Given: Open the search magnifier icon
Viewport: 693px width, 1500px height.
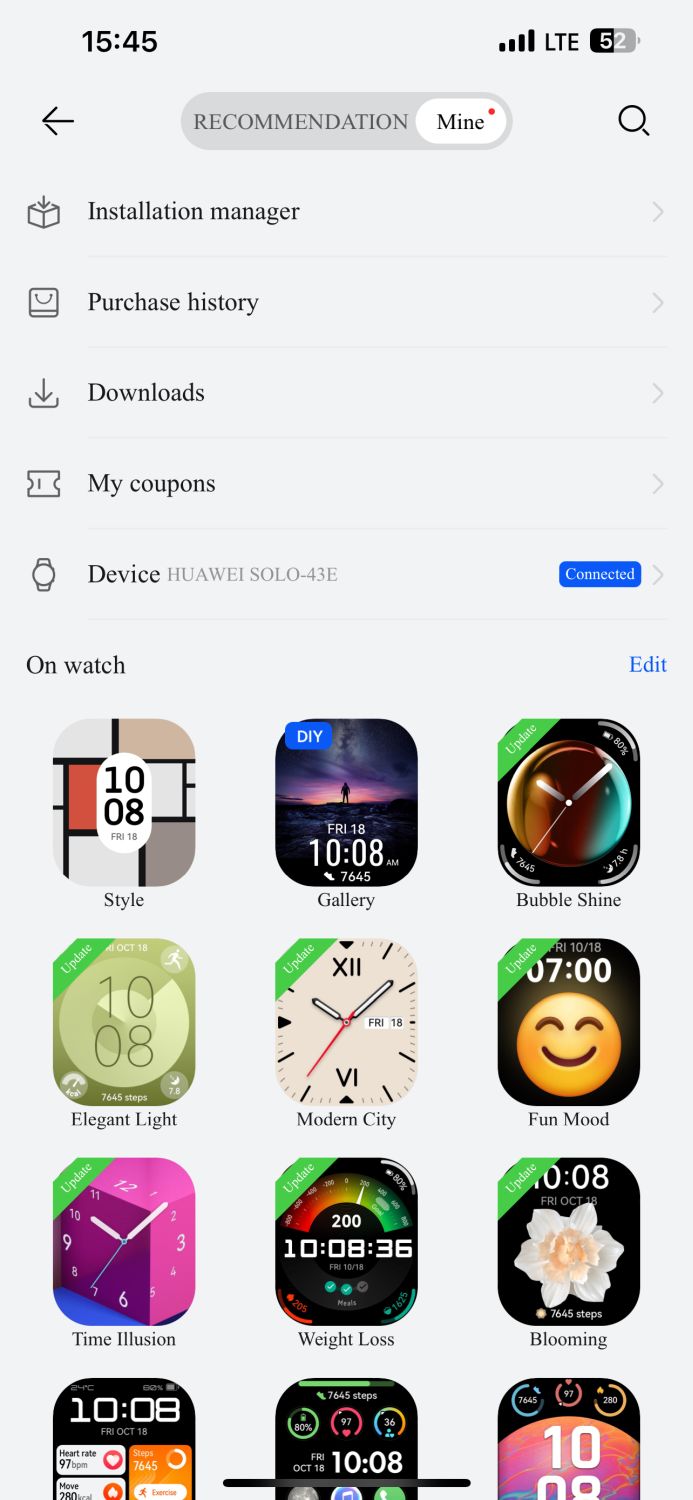Looking at the screenshot, I should point(633,122).
